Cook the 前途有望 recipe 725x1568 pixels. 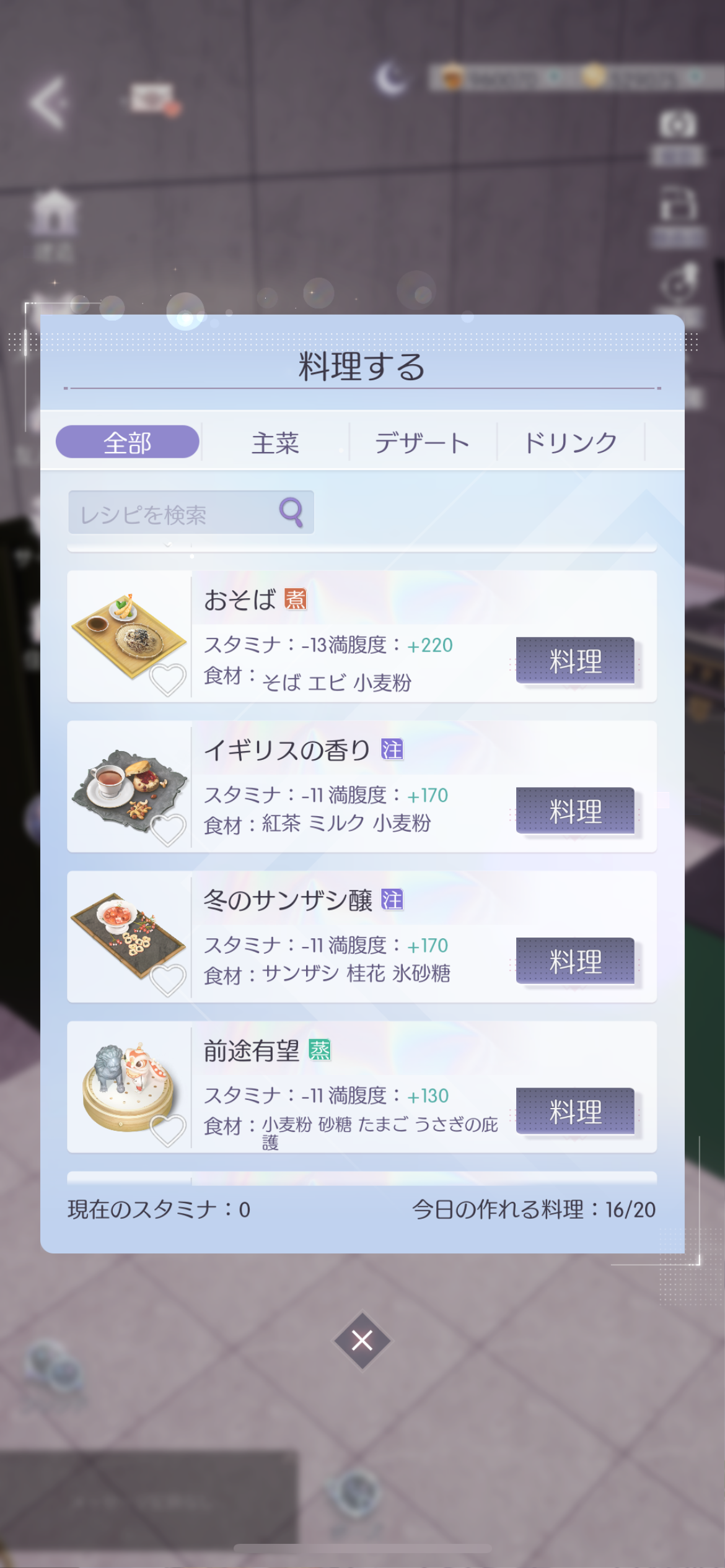coord(575,1111)
